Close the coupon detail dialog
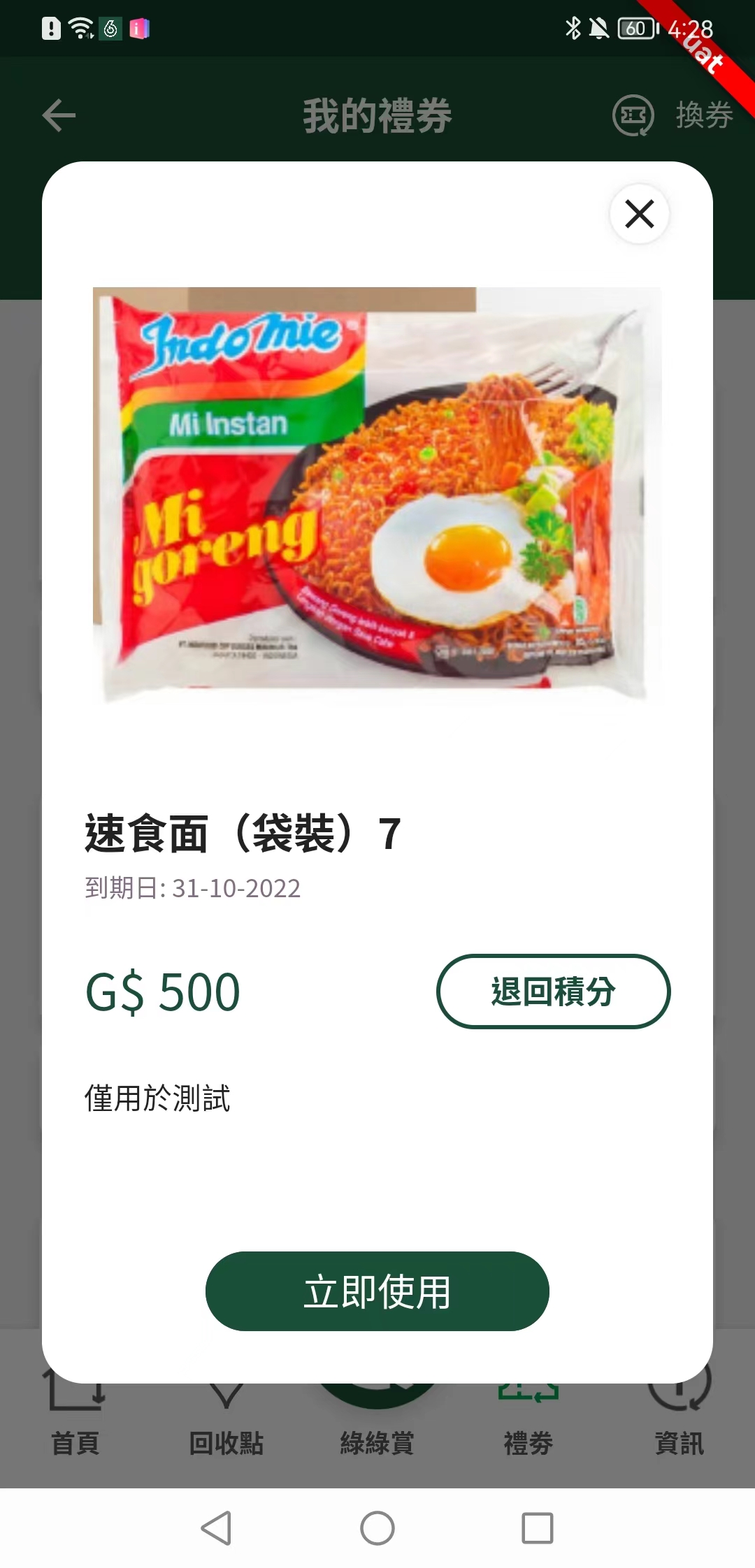 coord(639,214)
